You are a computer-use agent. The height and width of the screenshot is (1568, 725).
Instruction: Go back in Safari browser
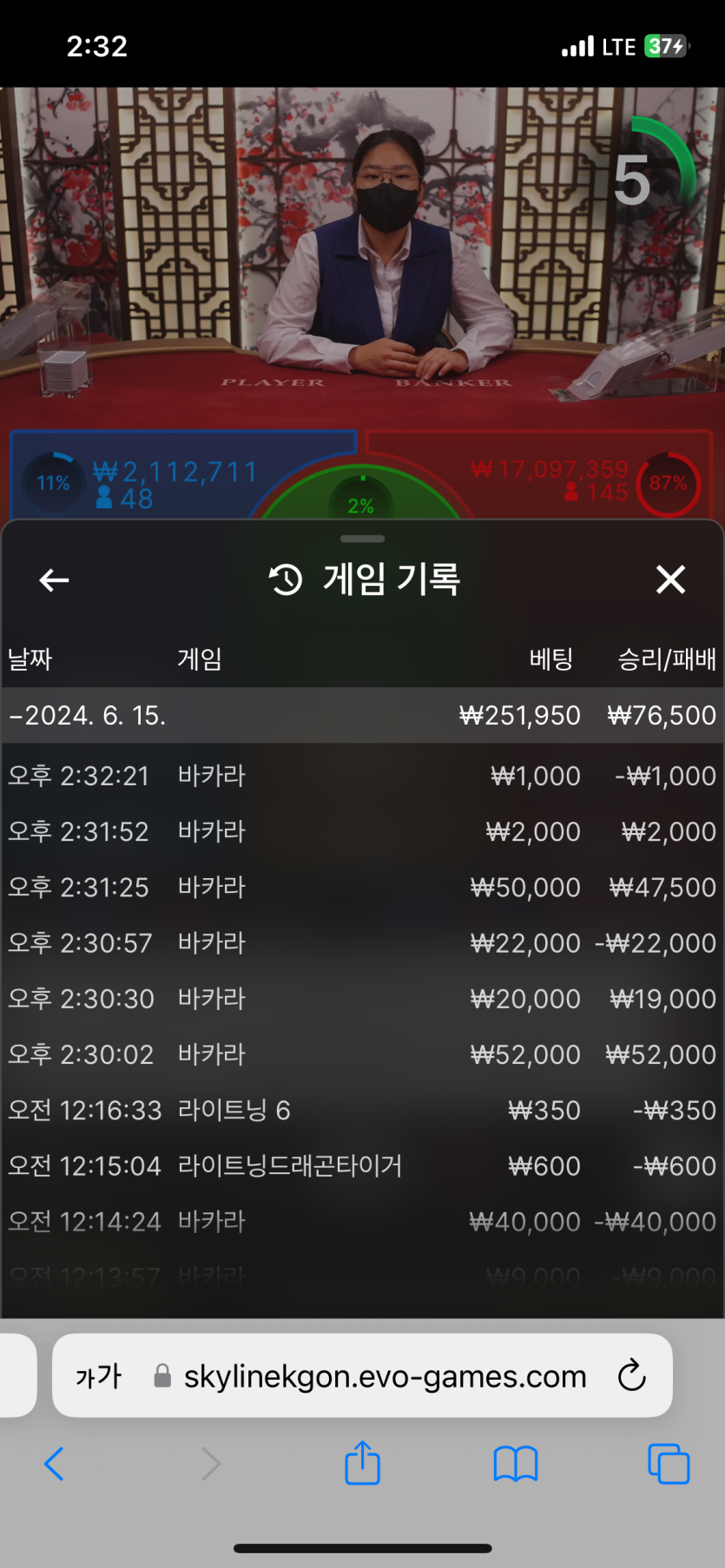(x=54, y=1464)
